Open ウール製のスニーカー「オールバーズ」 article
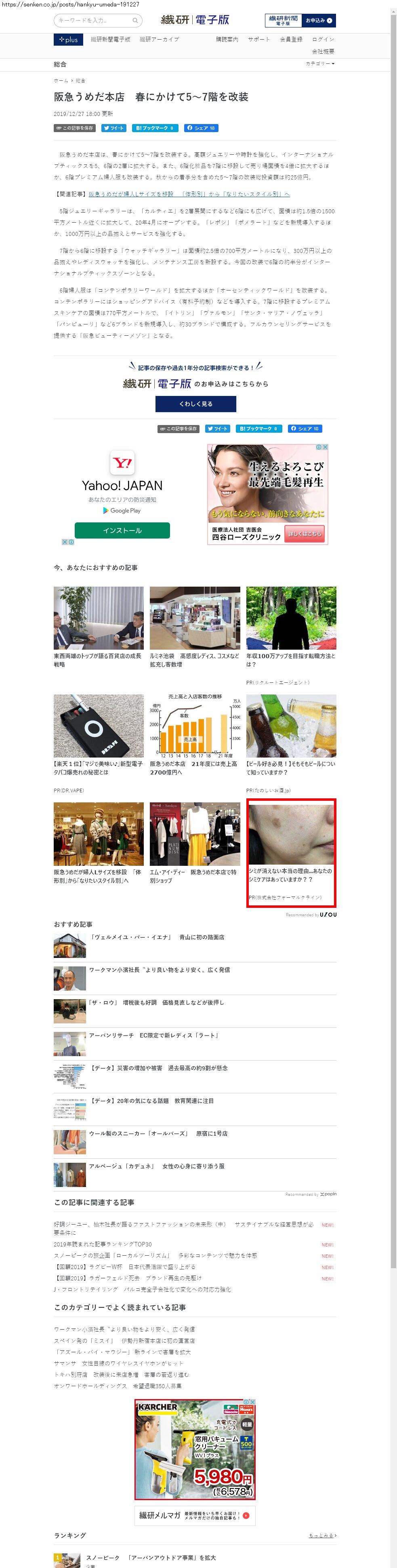Image resolution: width=397 pixels, height=1568 pixels. click(x=158, y=1133)
